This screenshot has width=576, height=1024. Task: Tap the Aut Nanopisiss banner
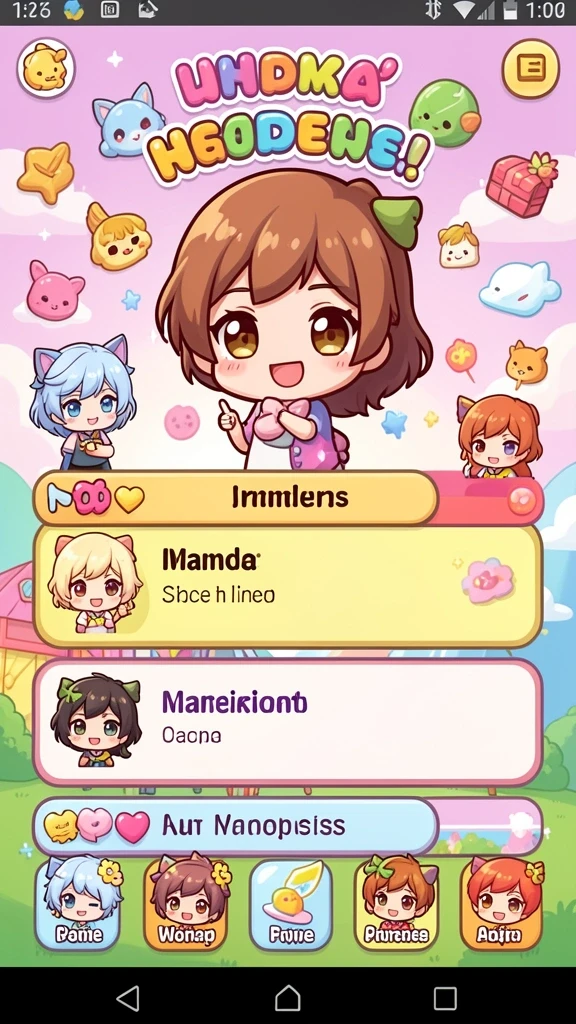tap(235, 826)
